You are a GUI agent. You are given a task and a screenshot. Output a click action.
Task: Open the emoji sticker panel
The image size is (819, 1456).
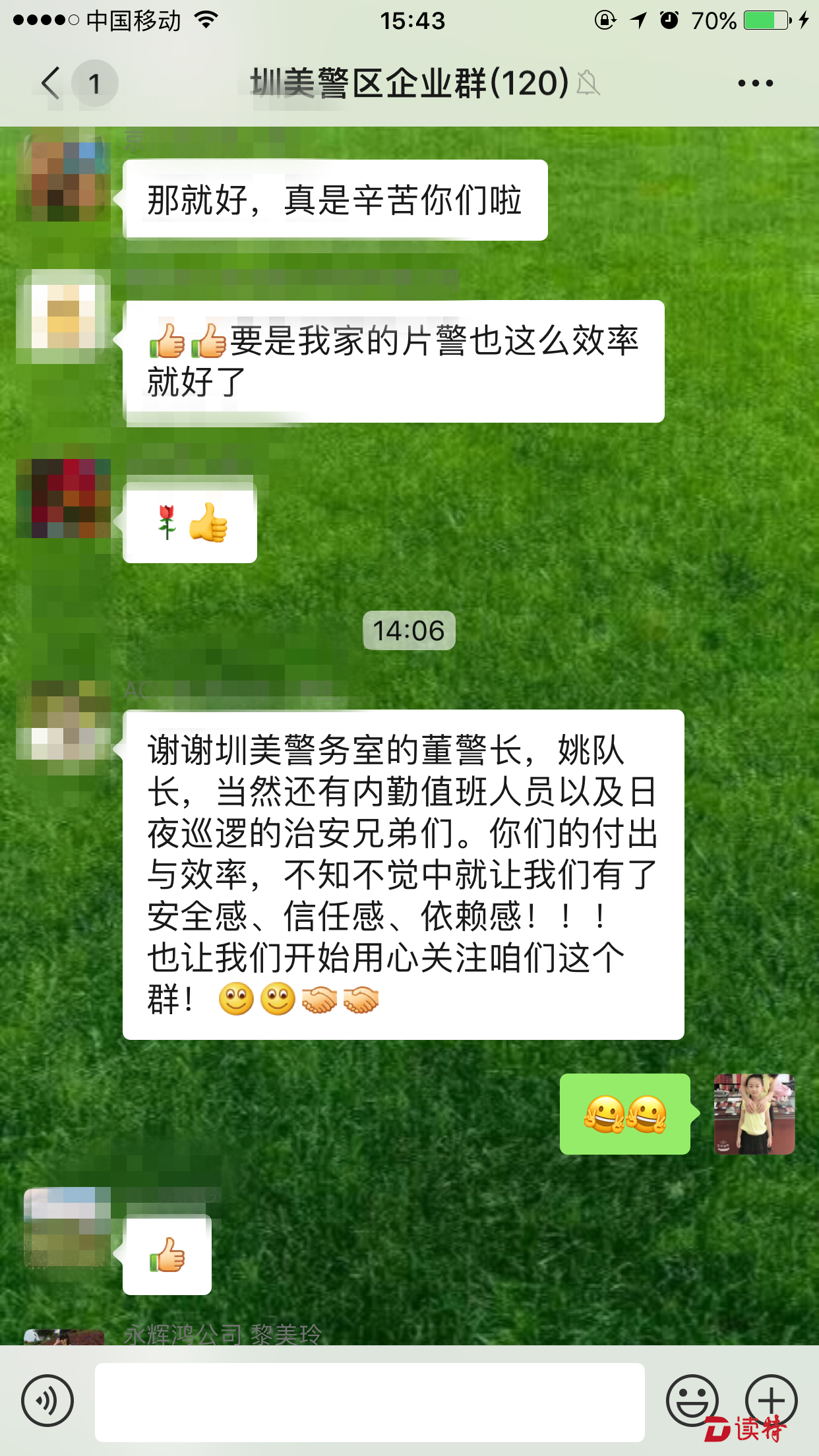[x=692, y=1401]
